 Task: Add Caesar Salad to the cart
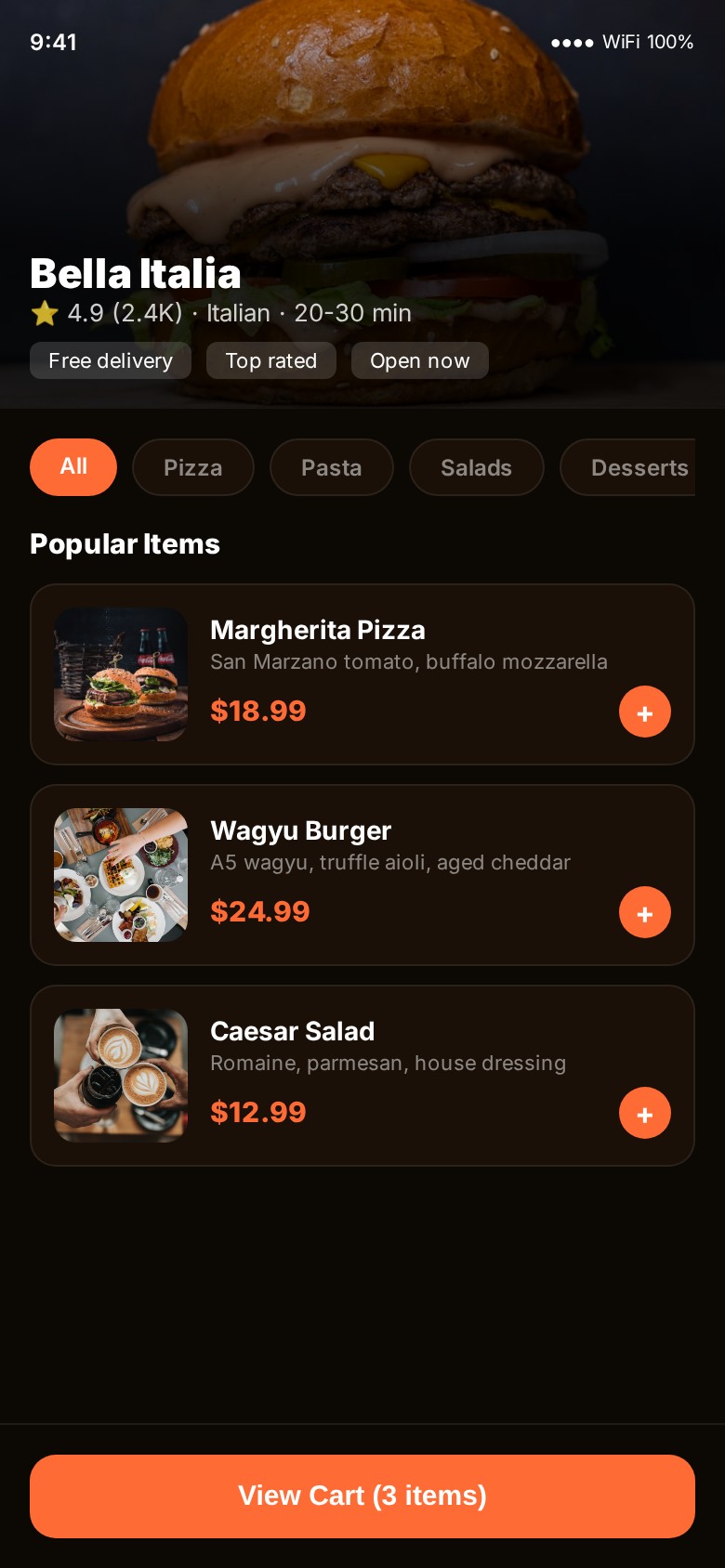click(645, 1113)
